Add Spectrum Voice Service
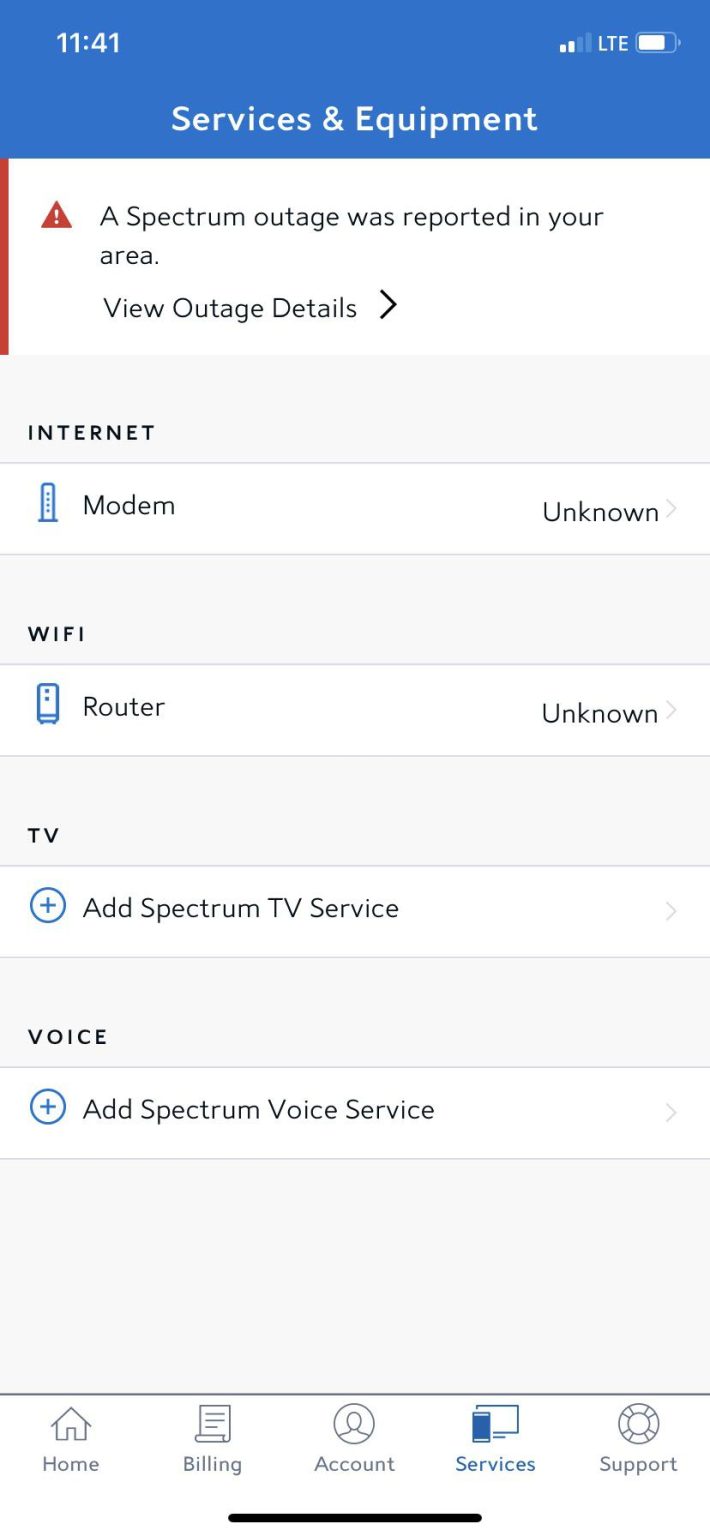Image resolution: width=710 pixels, height=1536 pixels. coord(355,1110)
